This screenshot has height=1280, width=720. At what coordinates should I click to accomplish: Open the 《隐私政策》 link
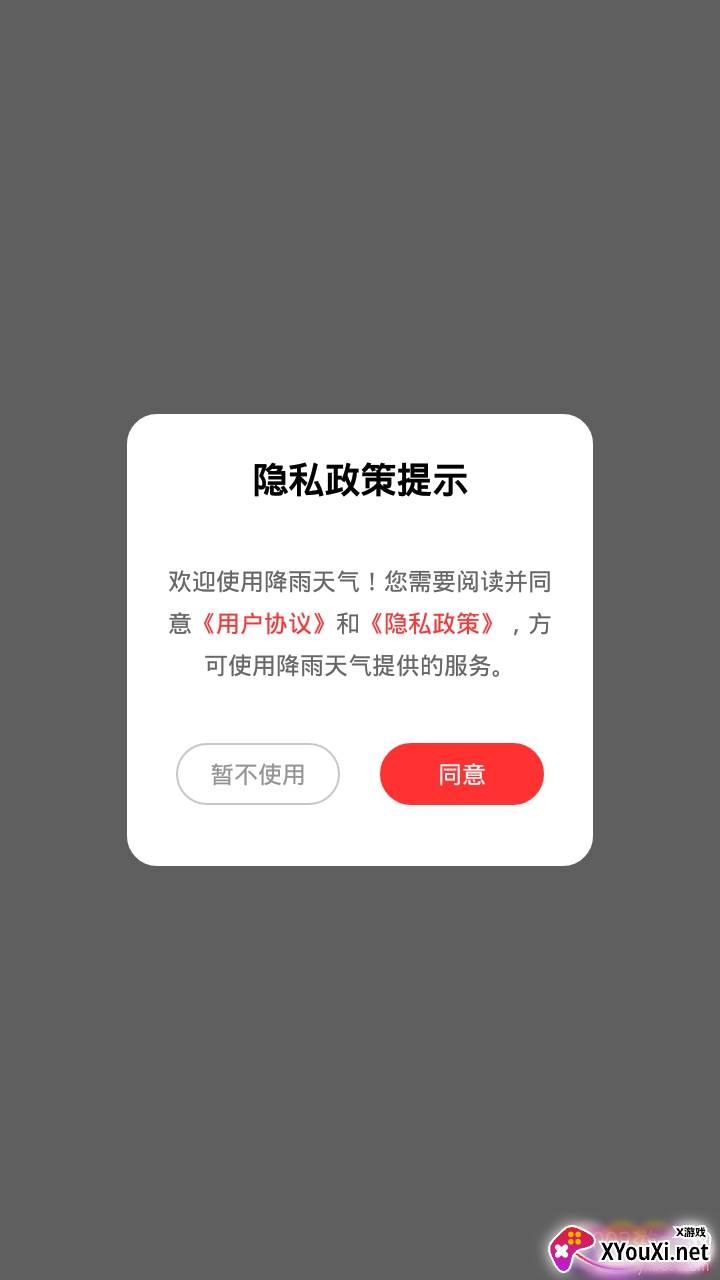432,624
